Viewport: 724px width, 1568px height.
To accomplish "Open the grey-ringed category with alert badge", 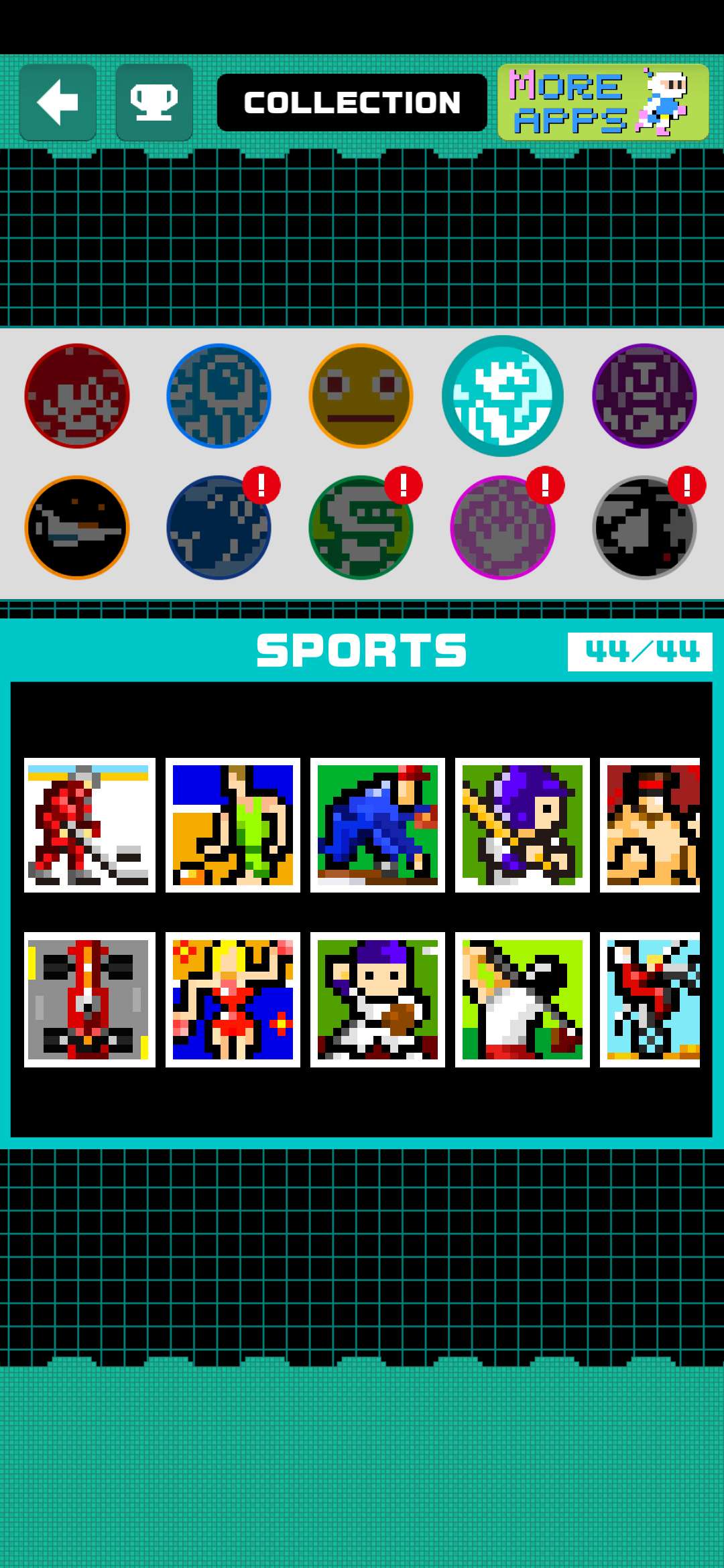I will pyautogui.click(x=644, y=527).
